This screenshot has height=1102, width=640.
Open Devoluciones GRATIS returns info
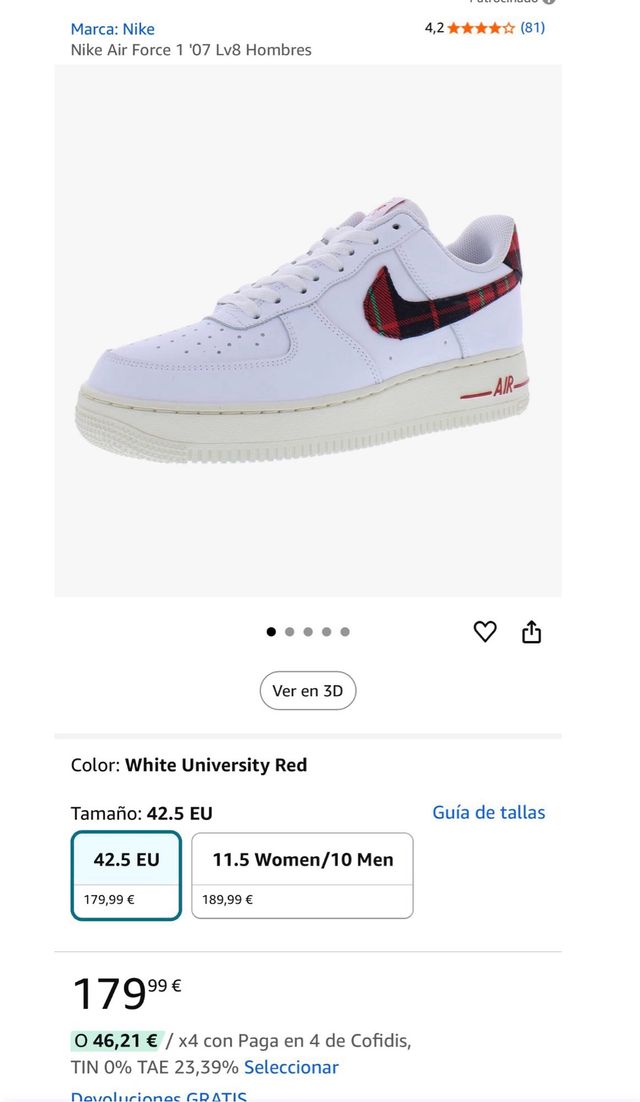pyautogui.click(x=158, y=1095)
